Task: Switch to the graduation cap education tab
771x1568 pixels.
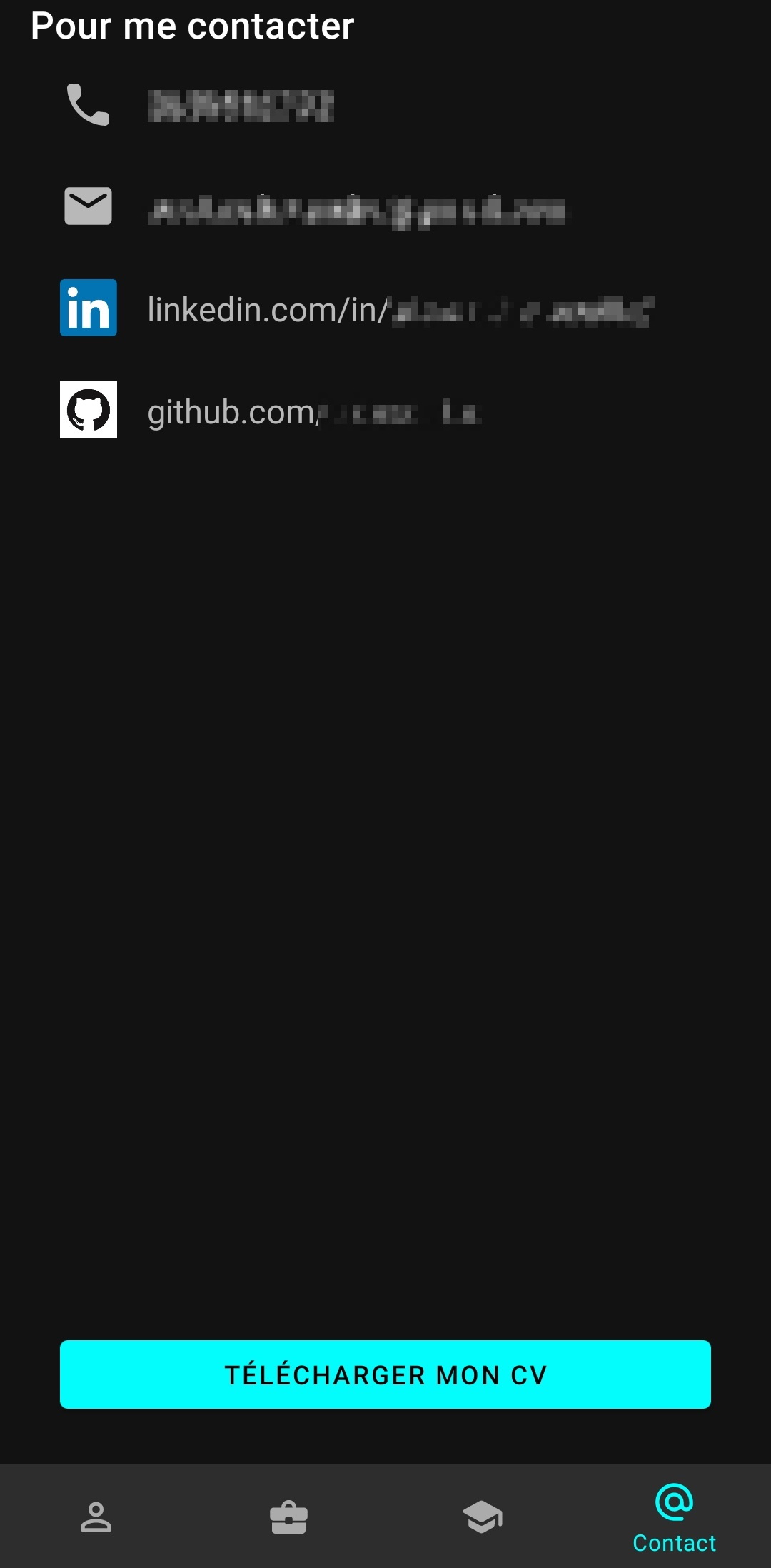Action: point(482,1517)
